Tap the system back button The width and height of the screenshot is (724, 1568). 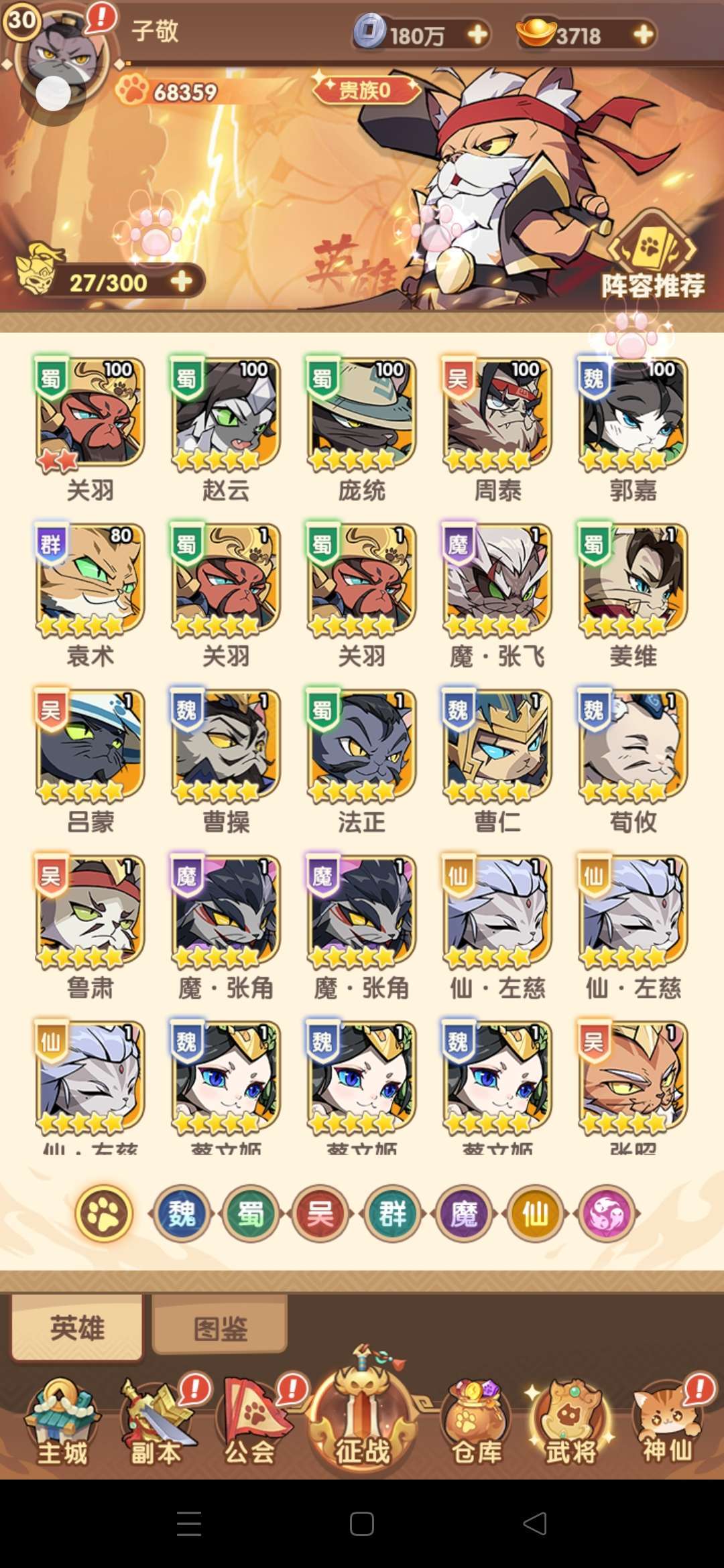pos(535,1523)
